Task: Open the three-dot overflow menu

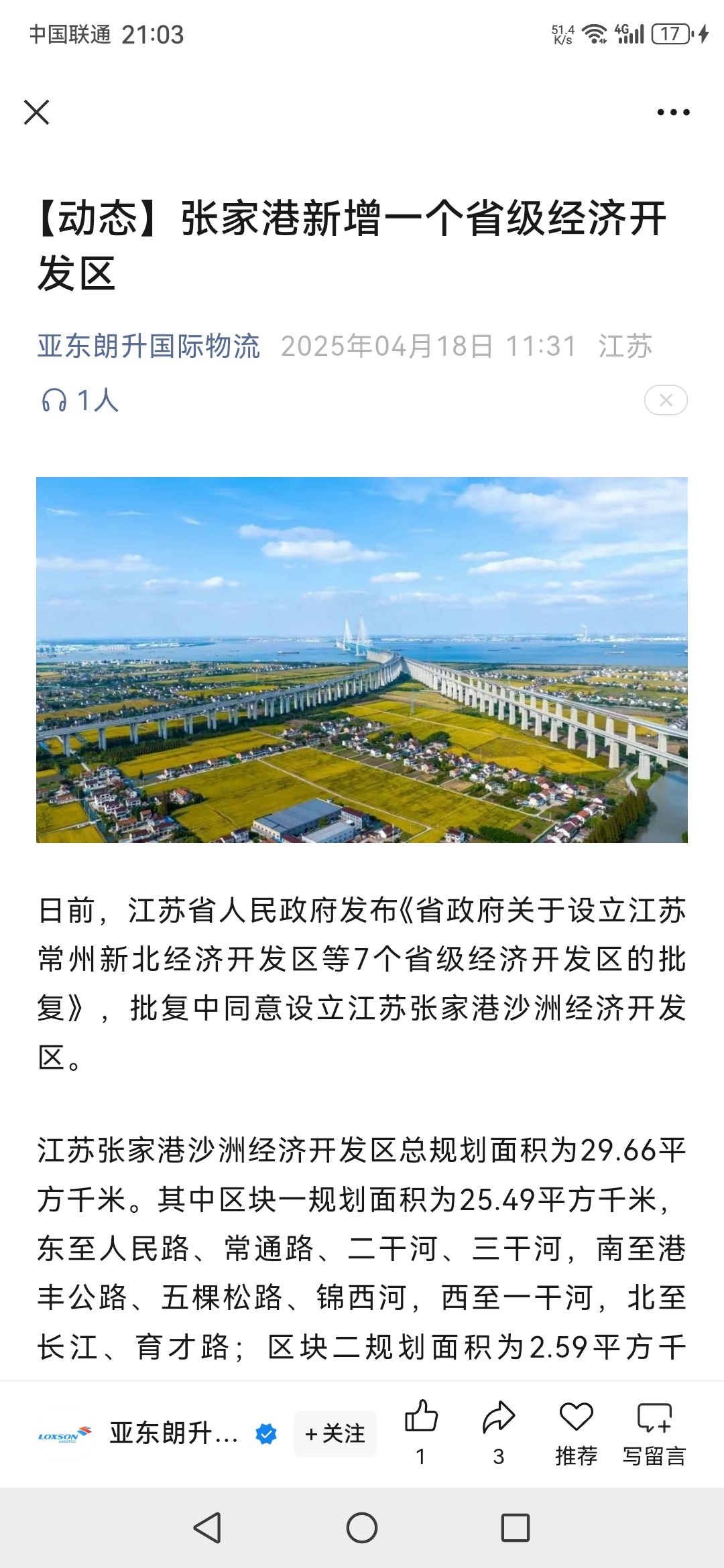Action: pos(673,112)
